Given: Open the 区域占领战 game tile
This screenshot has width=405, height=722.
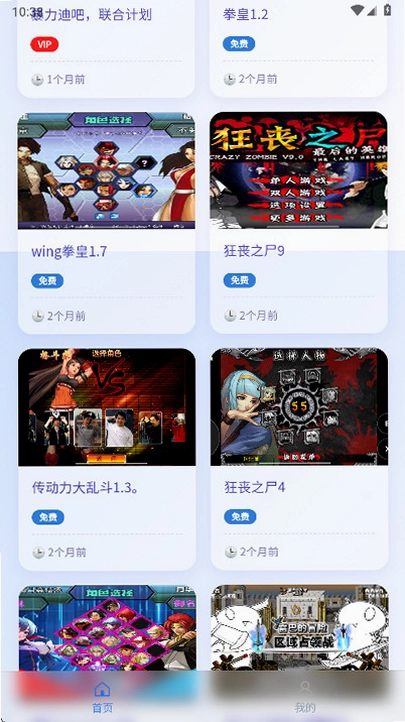Looking at the screenshot, I should click(300, 628).
